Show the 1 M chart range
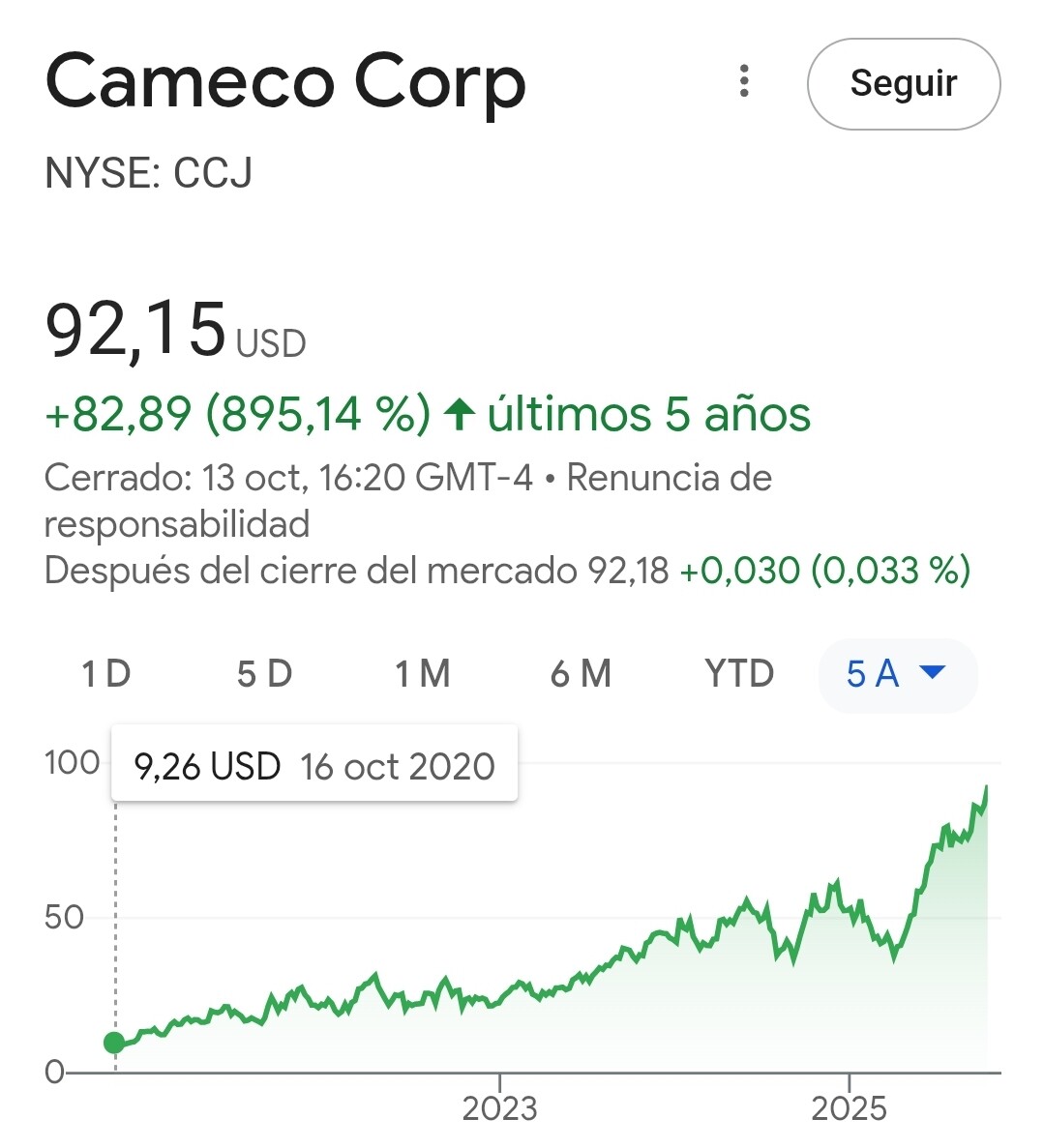Viewport: 1044px width, 1148px height. coord(423,674)
